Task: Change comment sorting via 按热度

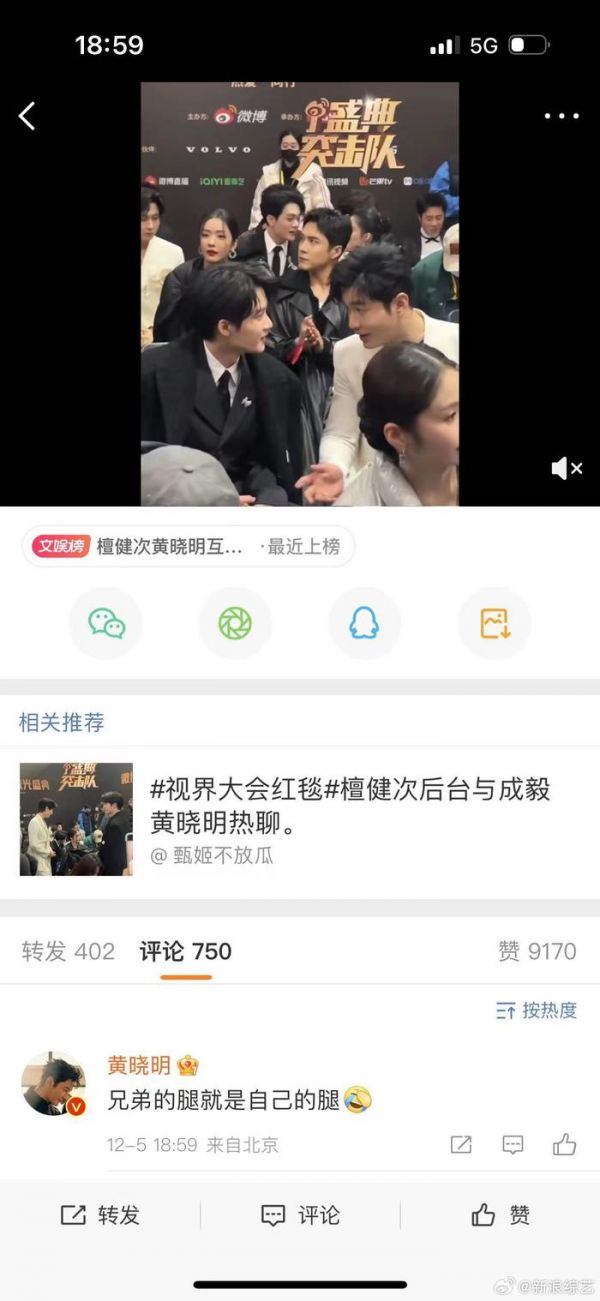Action: click(x=537, y=1010)
